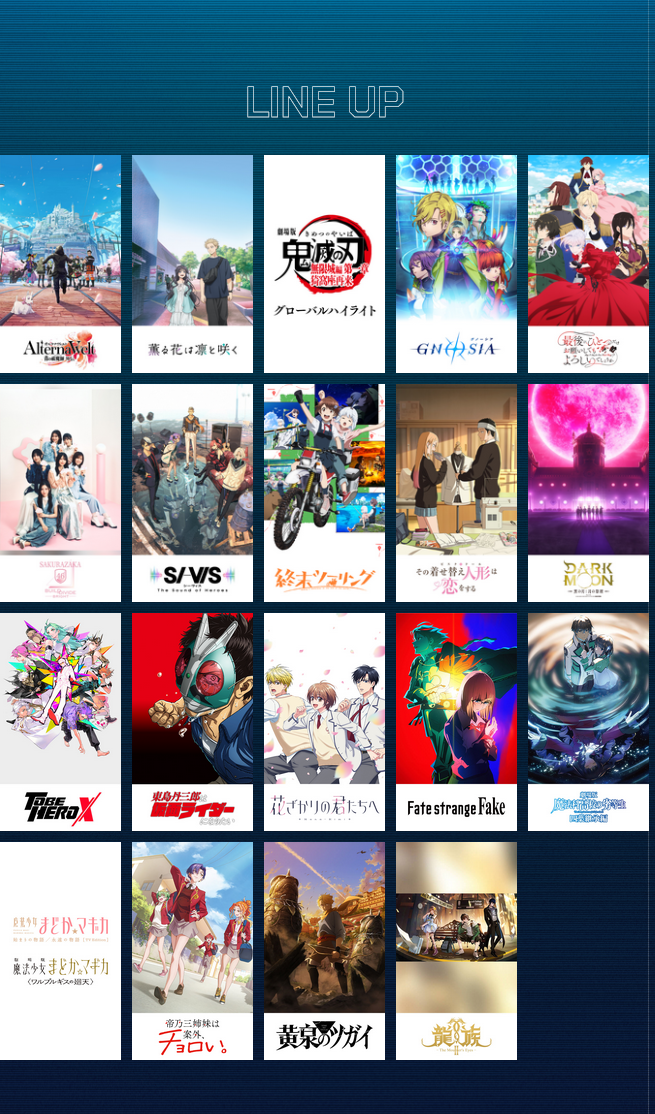Tap the SAKURAZAKA46 card
Screen dimensions: 655x1114
point(60,493)
